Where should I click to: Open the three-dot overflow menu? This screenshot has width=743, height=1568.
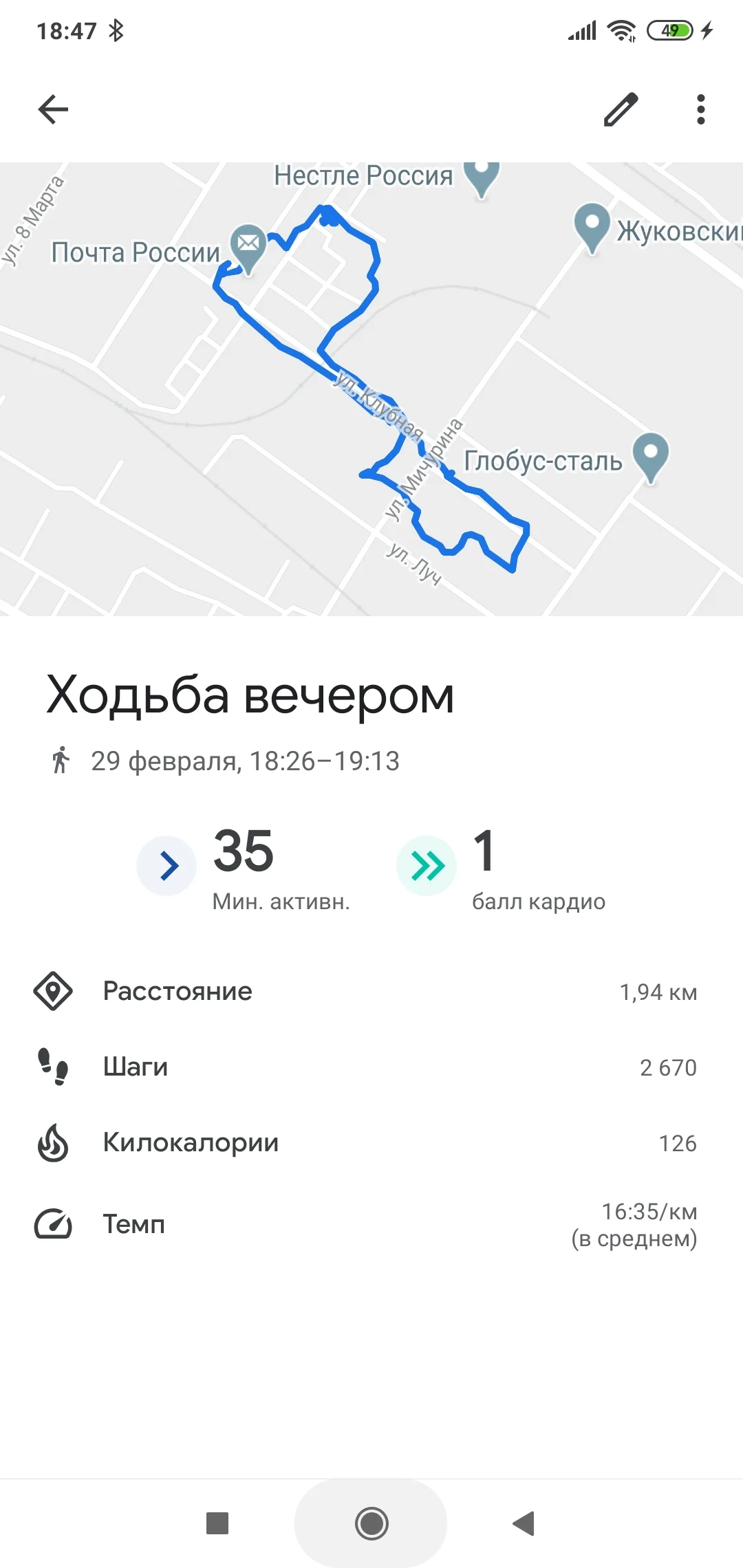point(700,109)
